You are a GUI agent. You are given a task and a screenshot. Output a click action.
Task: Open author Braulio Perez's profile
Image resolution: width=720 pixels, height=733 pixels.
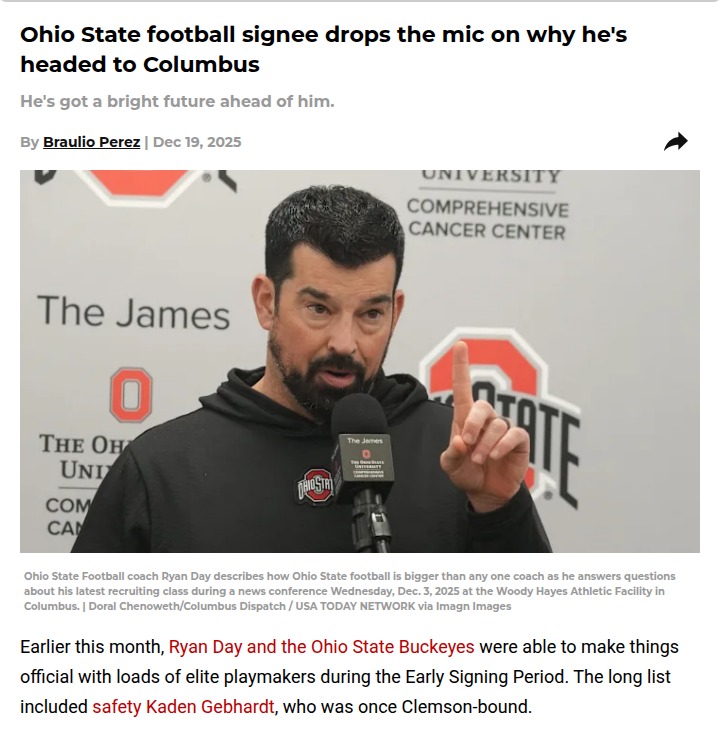tap(92, 142)
